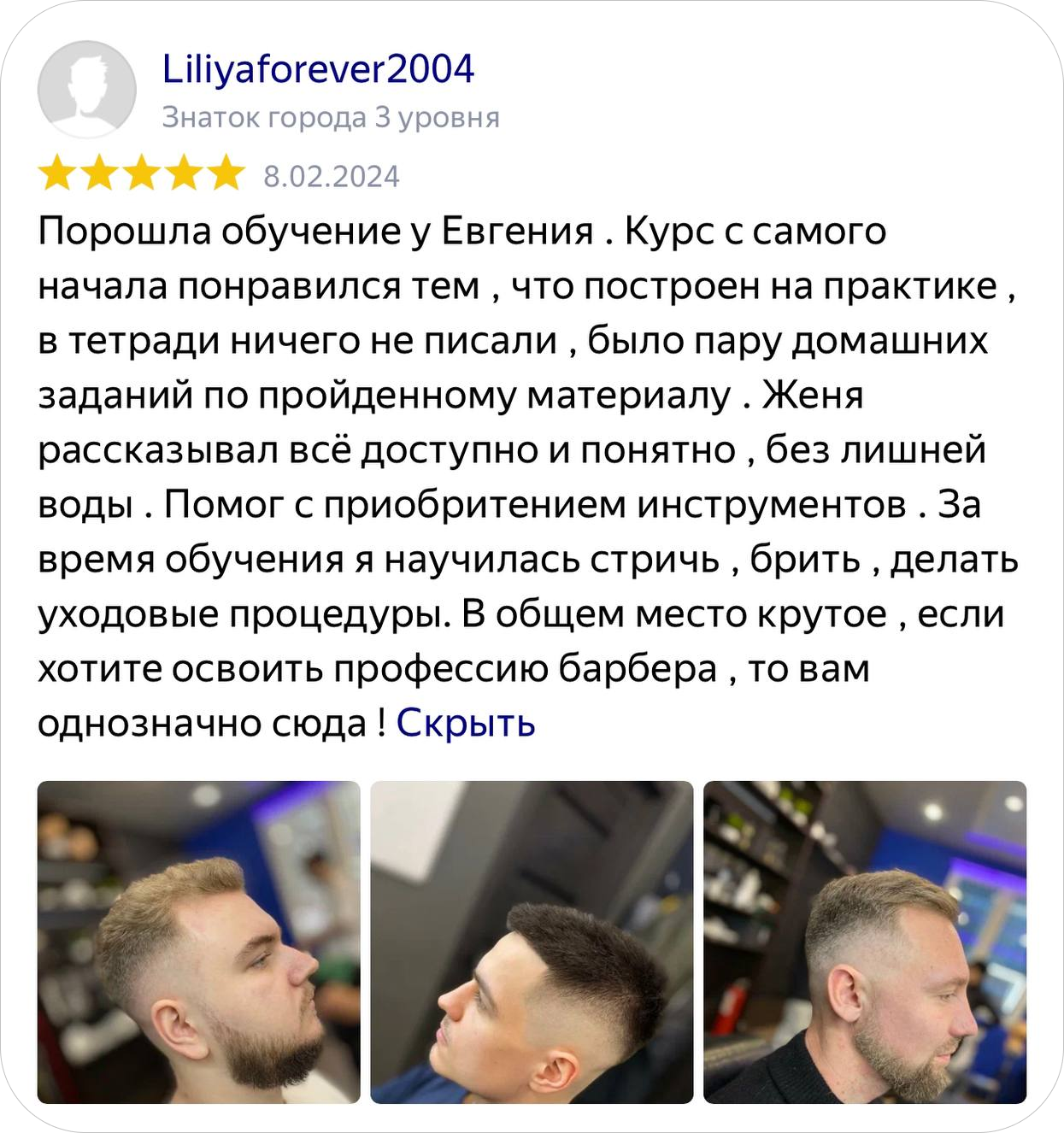Open the first photo of the light-haired bearded man
Screen dimensions: 1064x1133
(198, 942)
